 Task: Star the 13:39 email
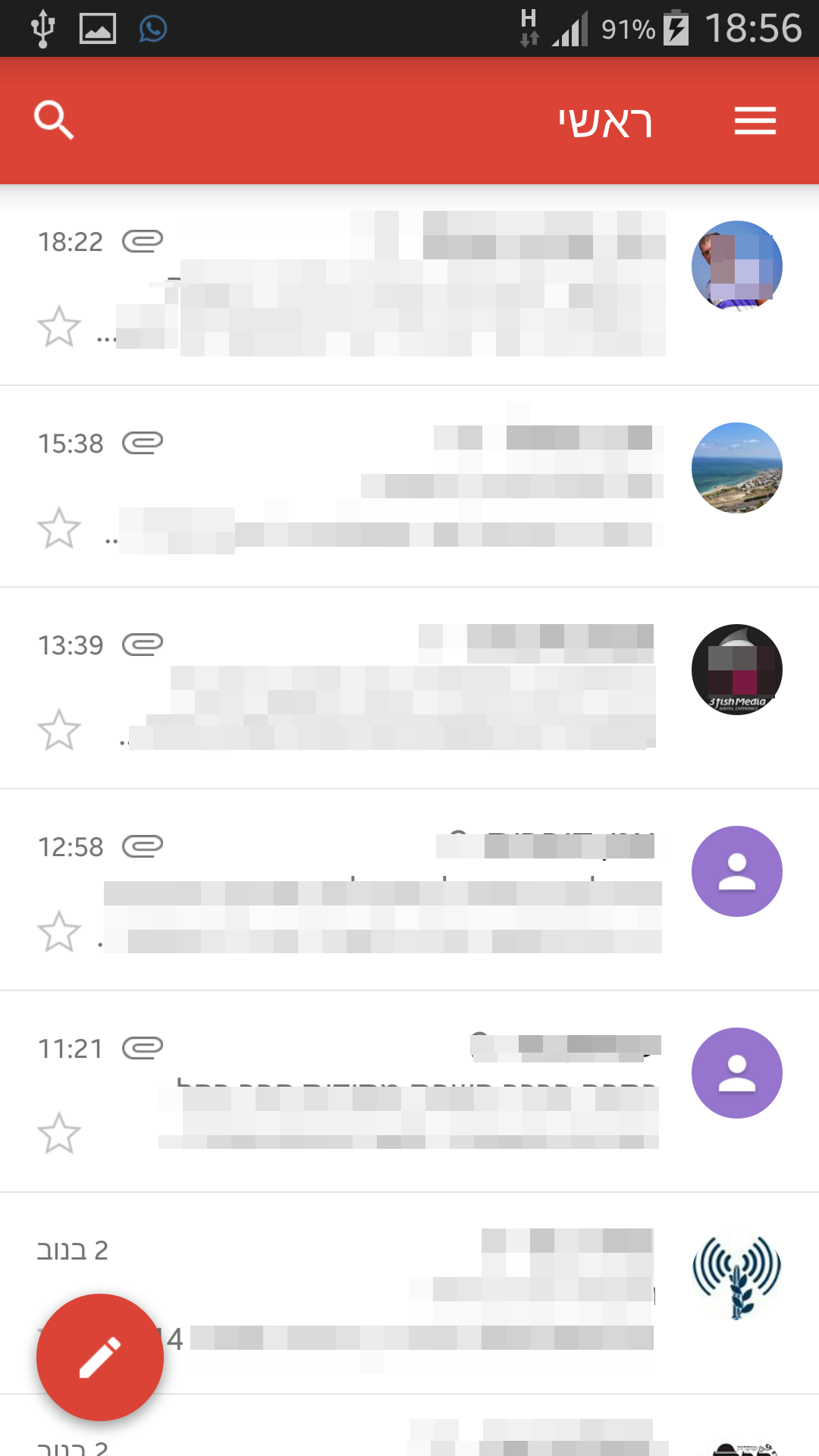coord(61,730)
